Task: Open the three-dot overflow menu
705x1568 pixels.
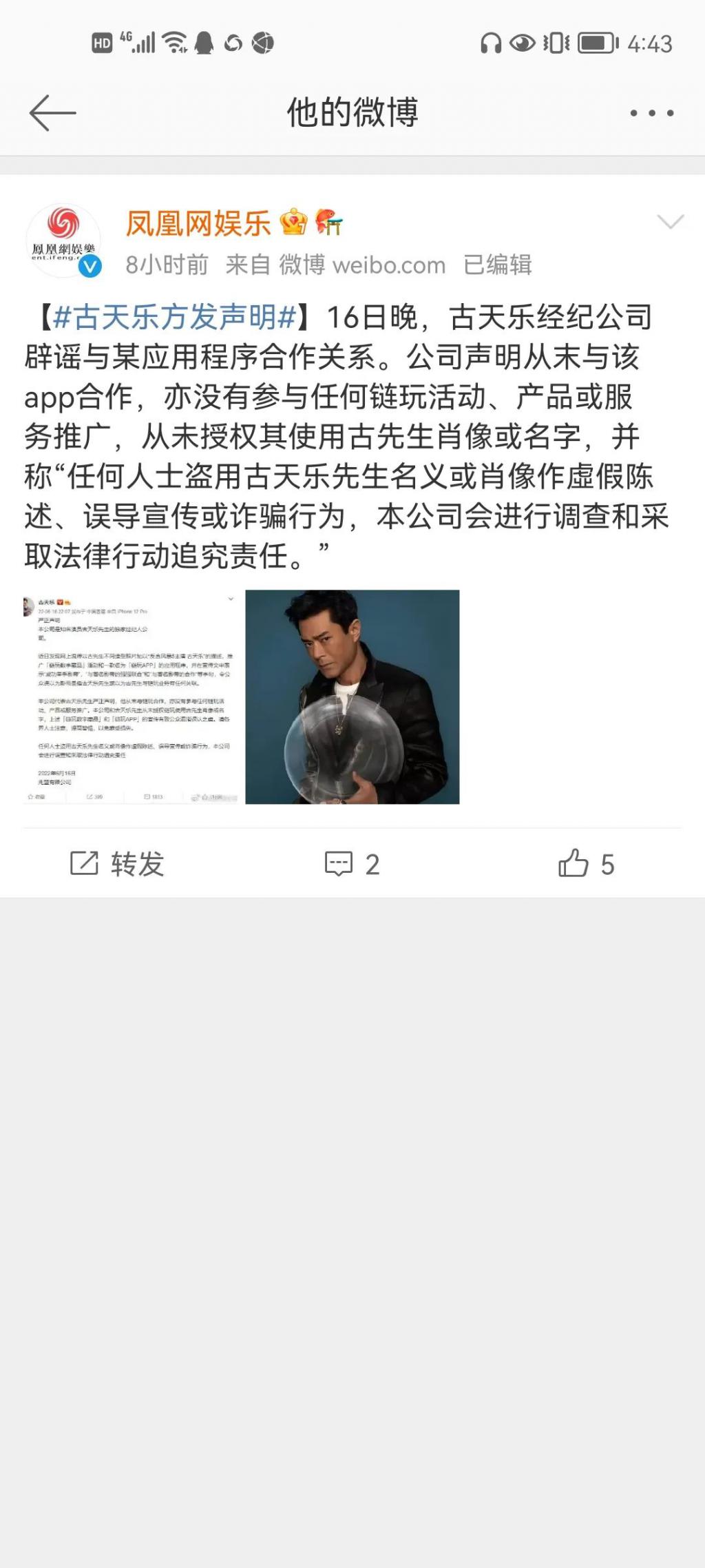Action: [x=651, y=113]
